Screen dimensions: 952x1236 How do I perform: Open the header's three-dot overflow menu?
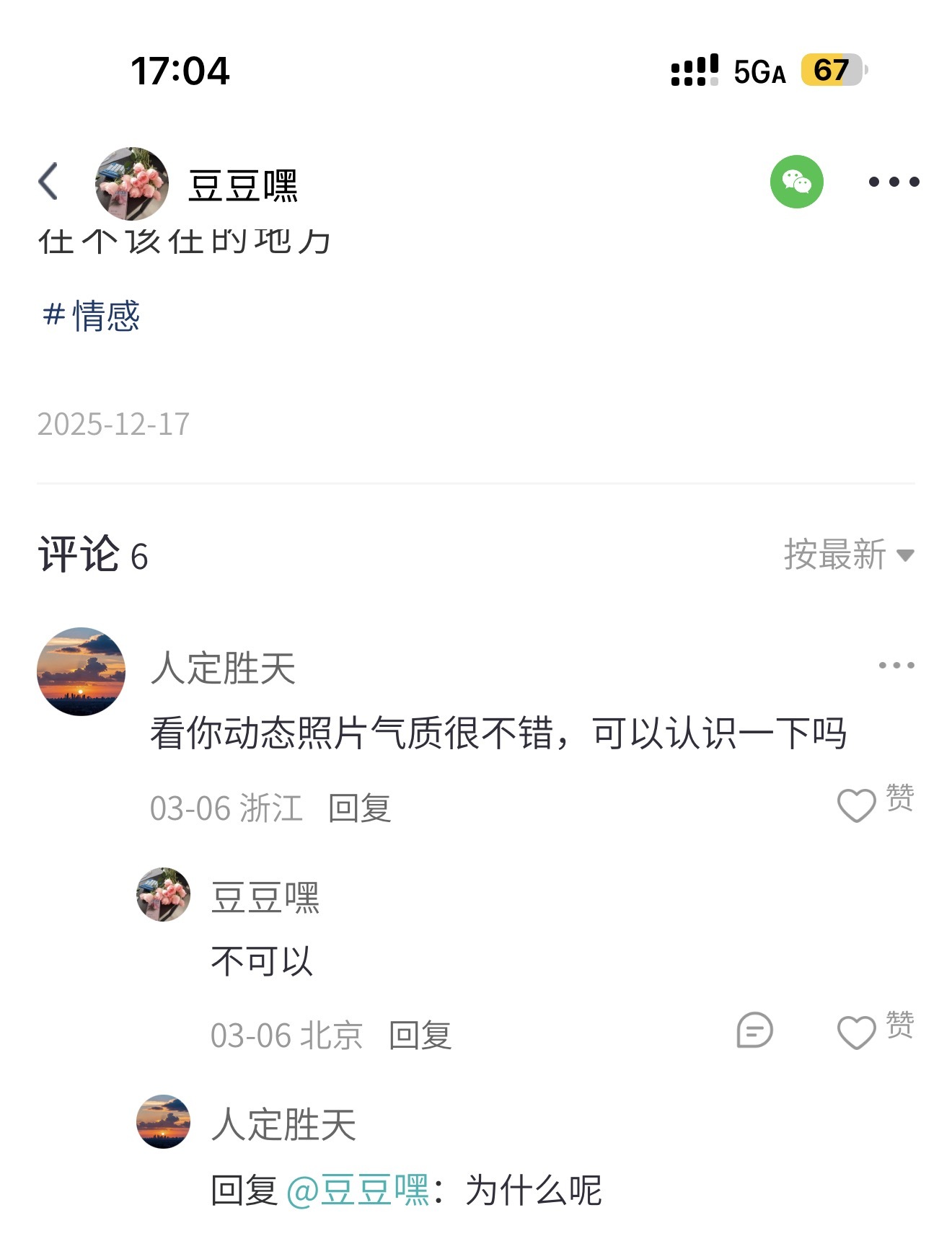point(894,182)
